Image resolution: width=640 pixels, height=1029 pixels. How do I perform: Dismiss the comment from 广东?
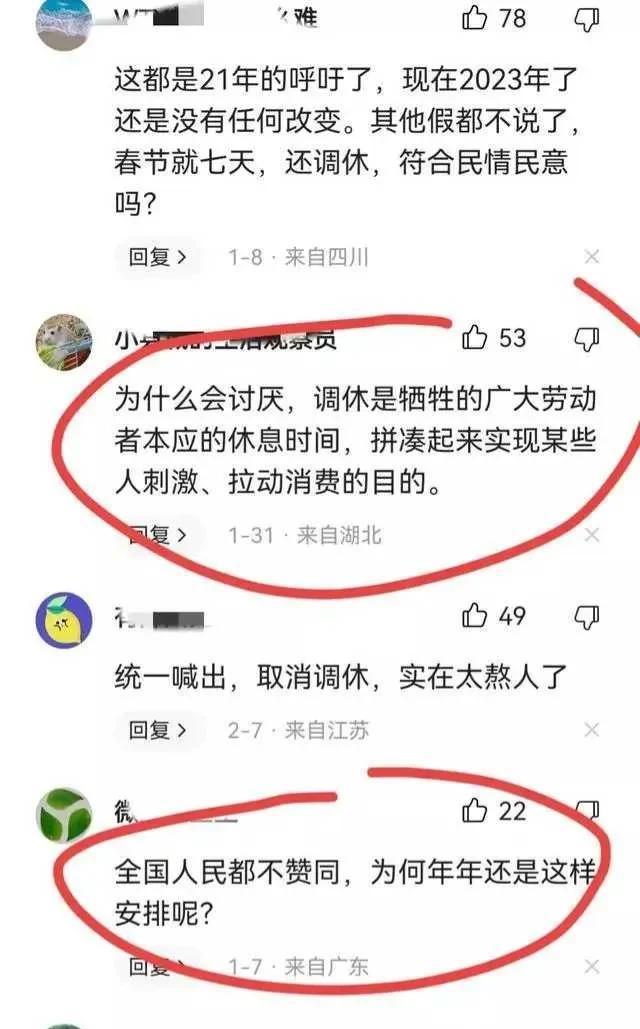click(x=591, y=966)
